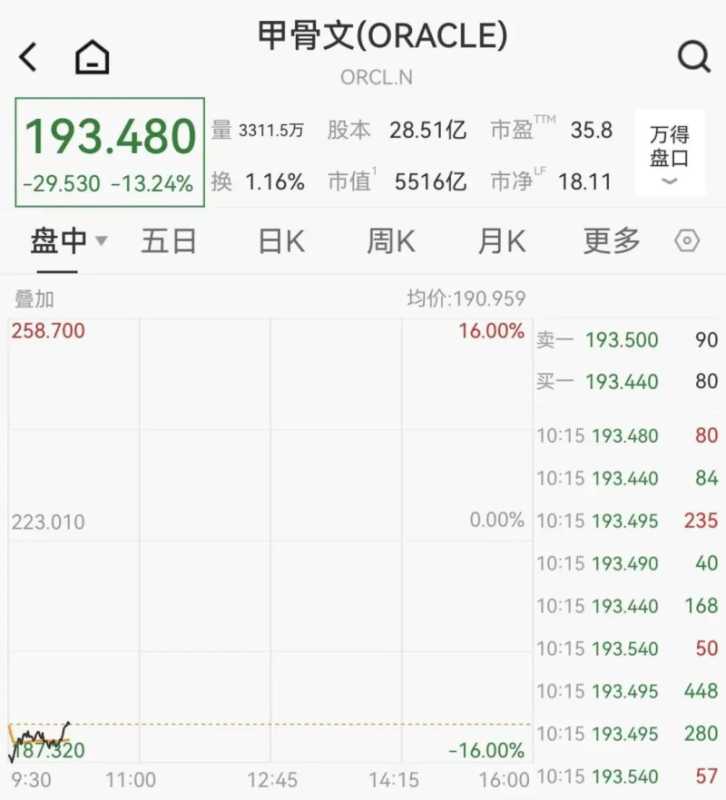This screenshot has width=726, height=800.
Task: Switch to the 日K chart
Action: [280, 241]
